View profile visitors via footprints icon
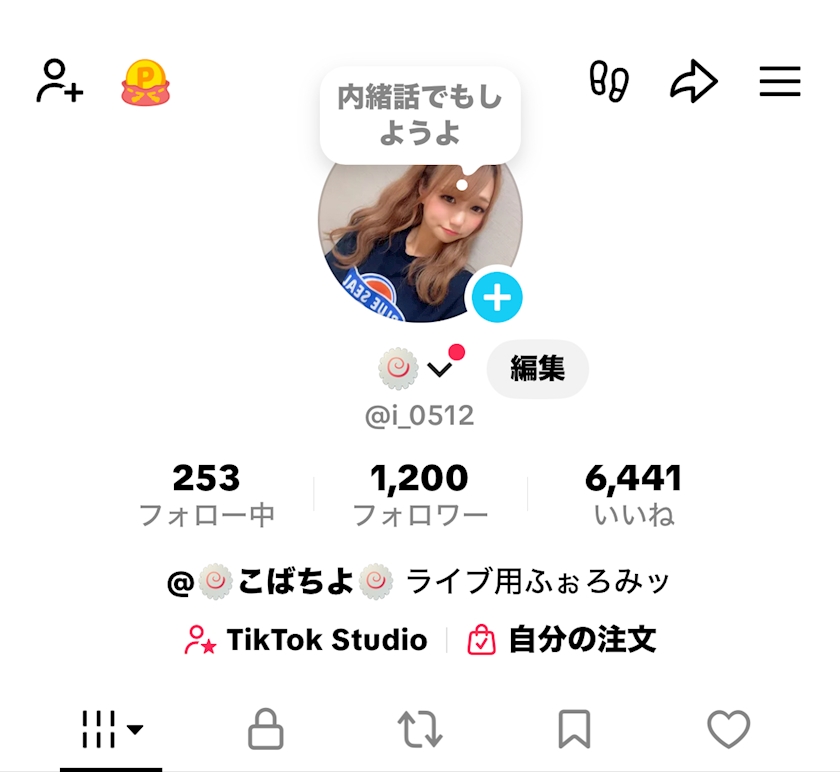Screen dimensions: 840x772 coord(609,81)
